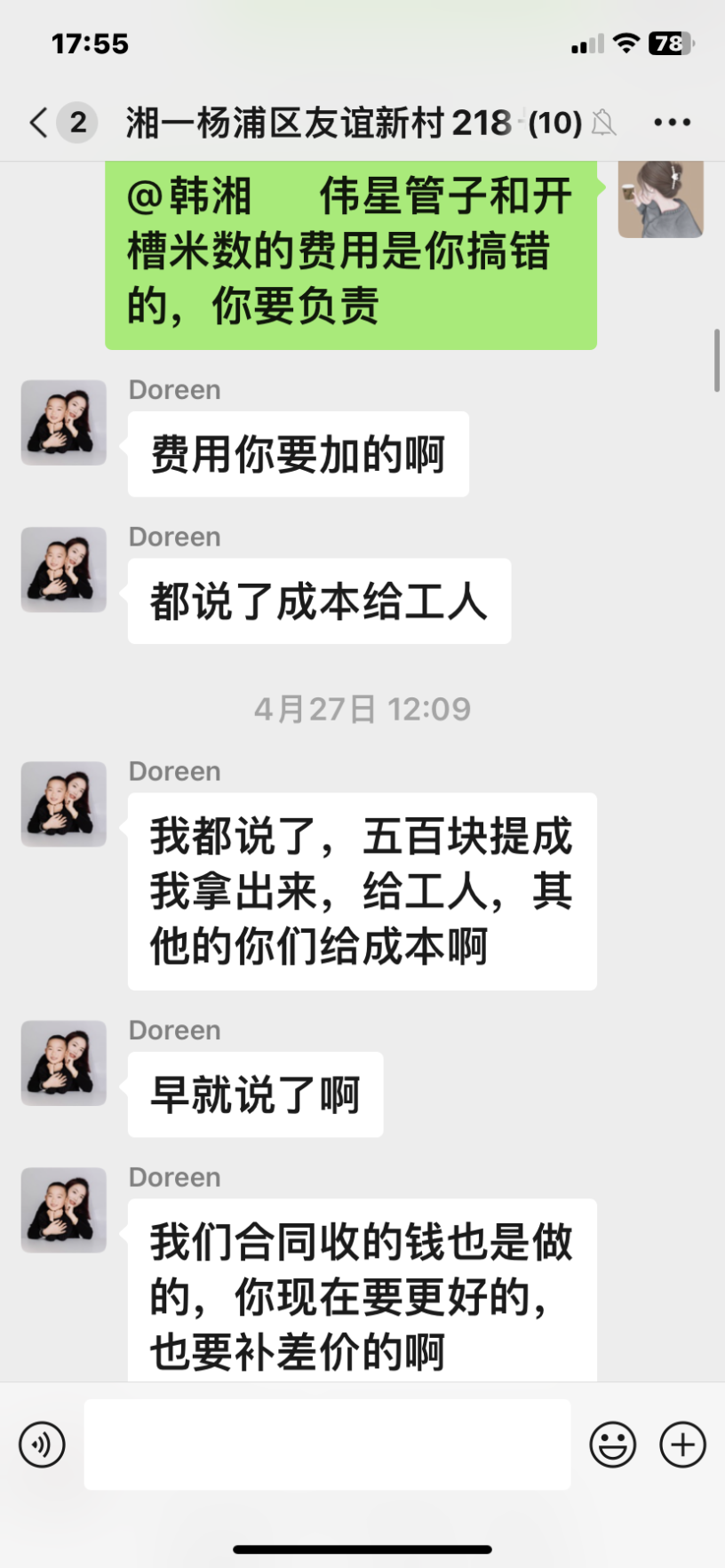Open Doreen's avatar beside 都说了成本给工人
Image resolution: width=725 pixels, height=1568 pixels.
64,569
